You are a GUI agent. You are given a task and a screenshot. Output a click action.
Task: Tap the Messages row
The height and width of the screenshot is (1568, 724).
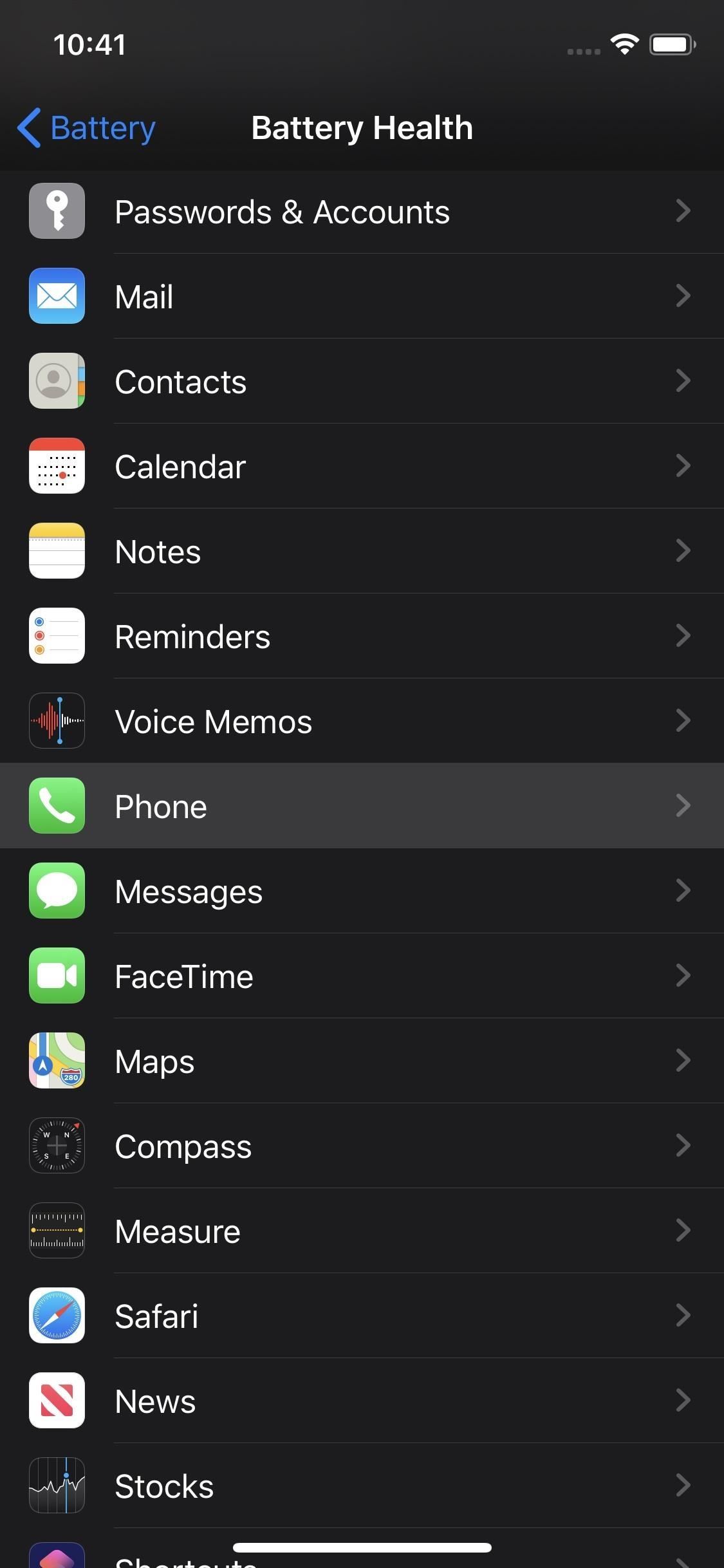pos(362,891)
